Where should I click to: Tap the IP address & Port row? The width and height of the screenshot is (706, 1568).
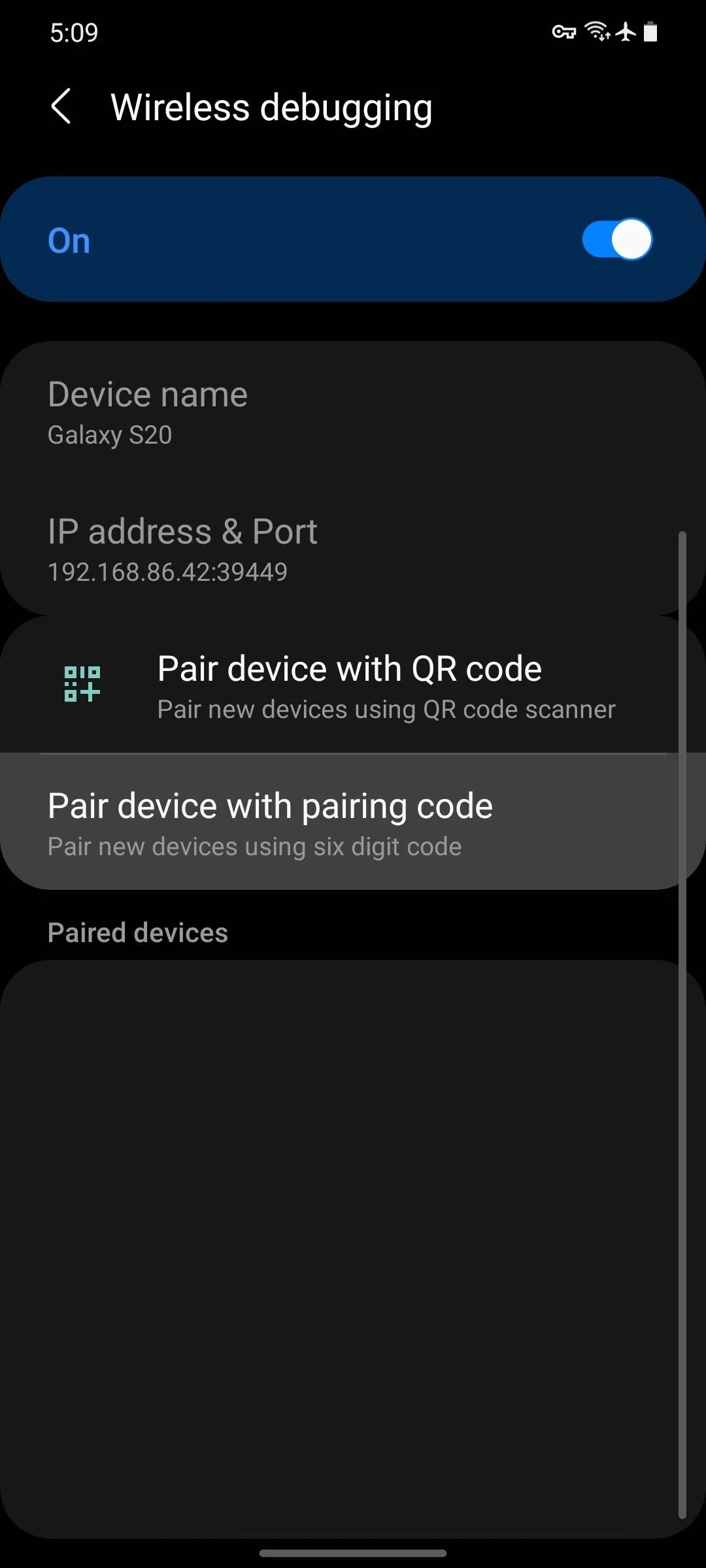[353, 547]
